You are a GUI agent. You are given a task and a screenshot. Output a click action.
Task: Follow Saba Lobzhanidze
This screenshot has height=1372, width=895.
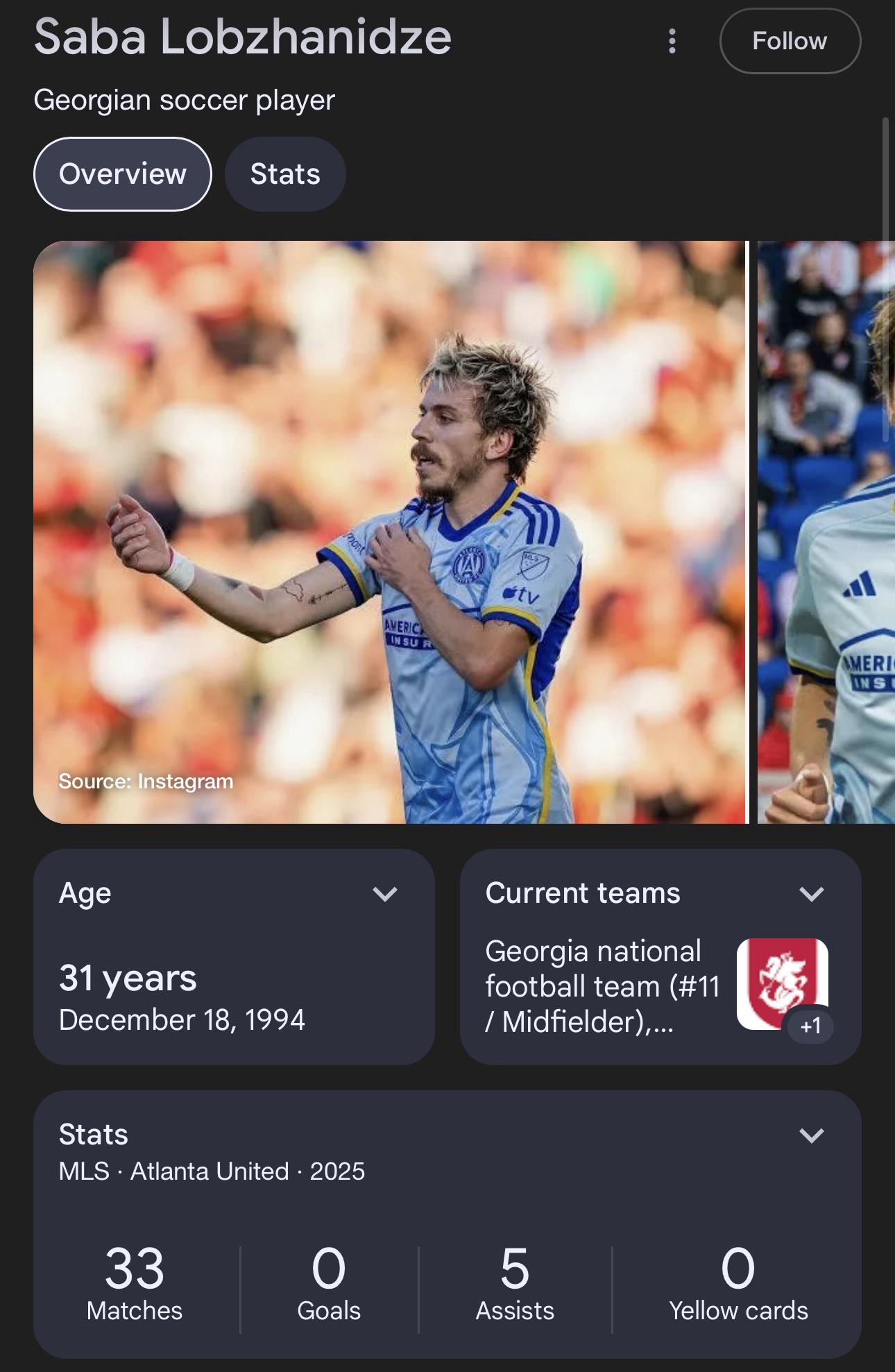click(x=790, y=41)
